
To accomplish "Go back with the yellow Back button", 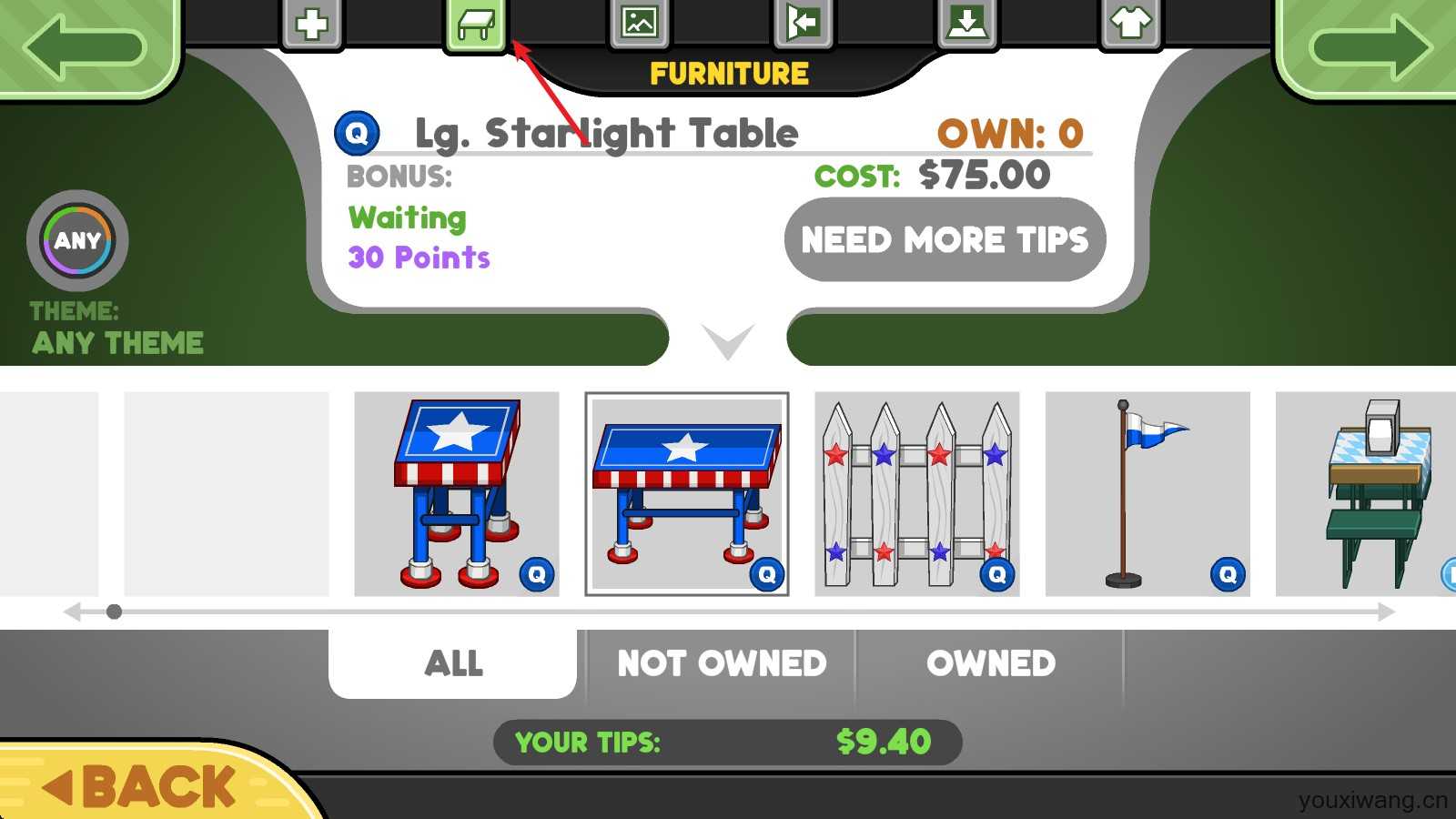I will point(146,786).
